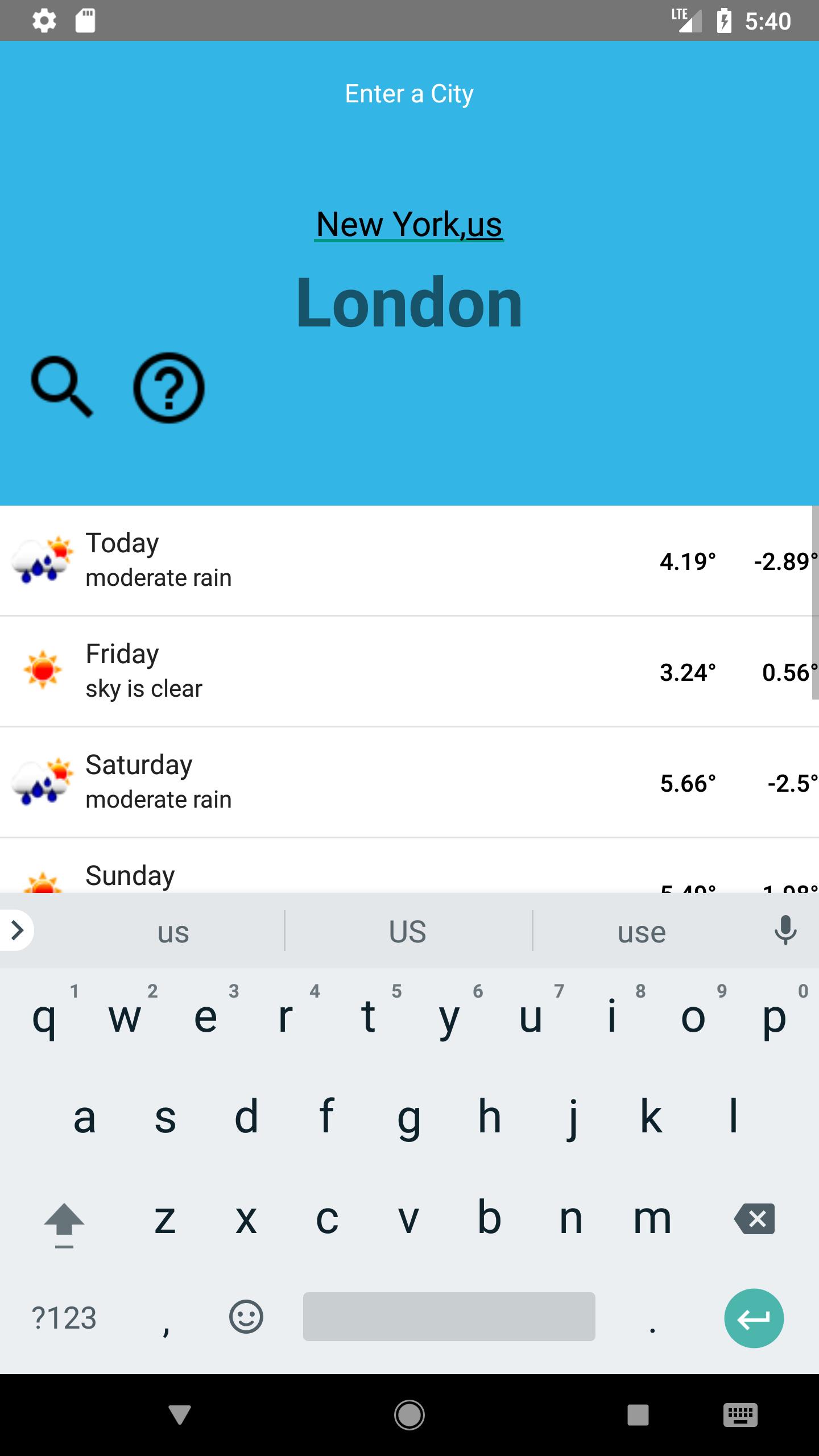The image size is (819, 1456).
Task: Open Saturday's moderate rain forecast
Action: tap(409, 782)
